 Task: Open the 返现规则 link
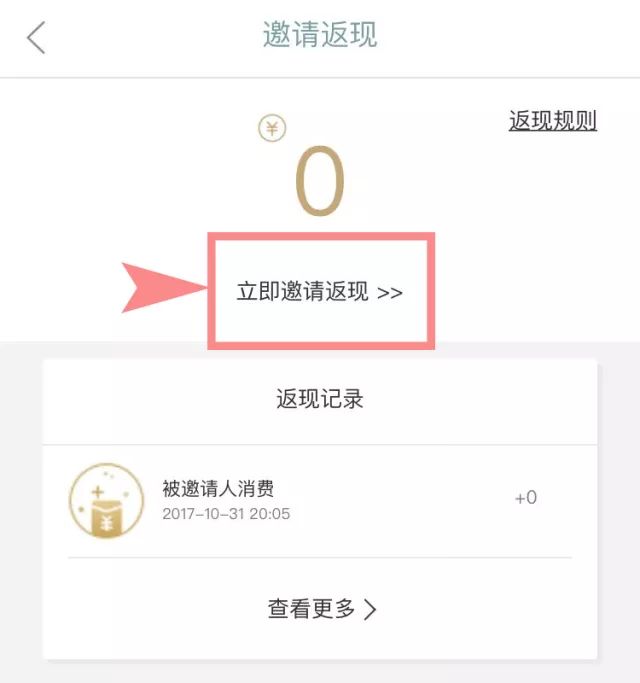click(552, 121)
